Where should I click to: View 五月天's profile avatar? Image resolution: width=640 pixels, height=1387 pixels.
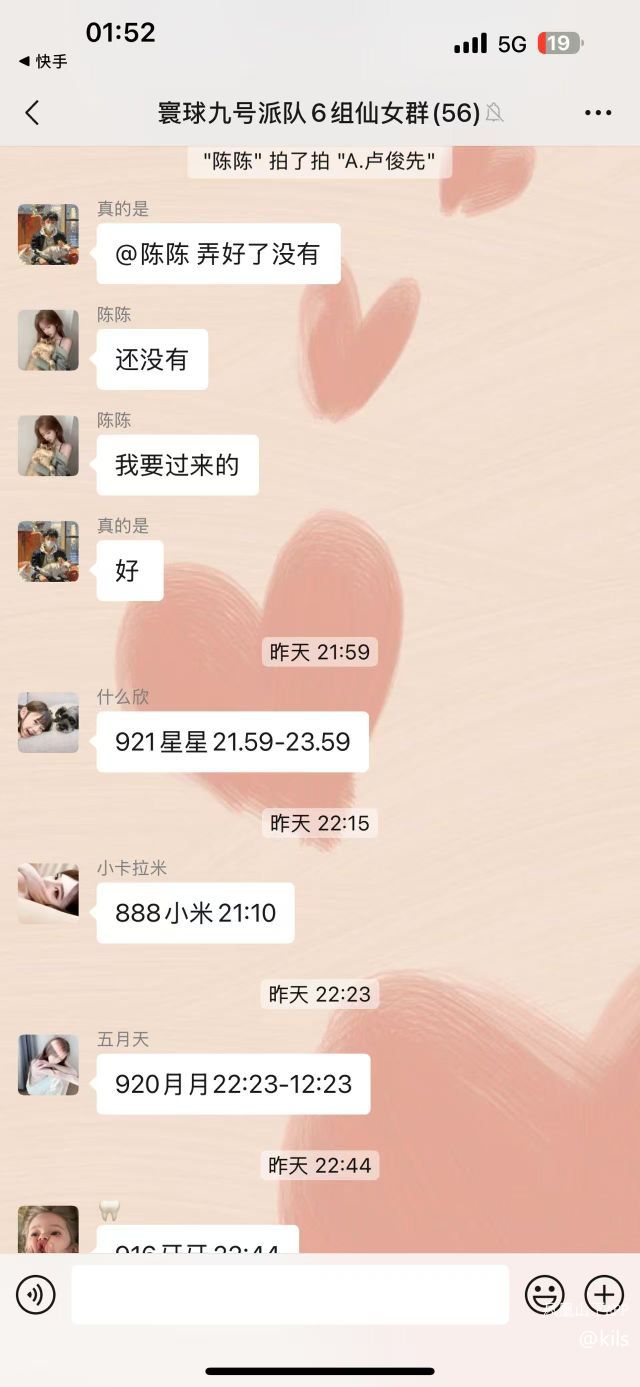click(48, 1065)
